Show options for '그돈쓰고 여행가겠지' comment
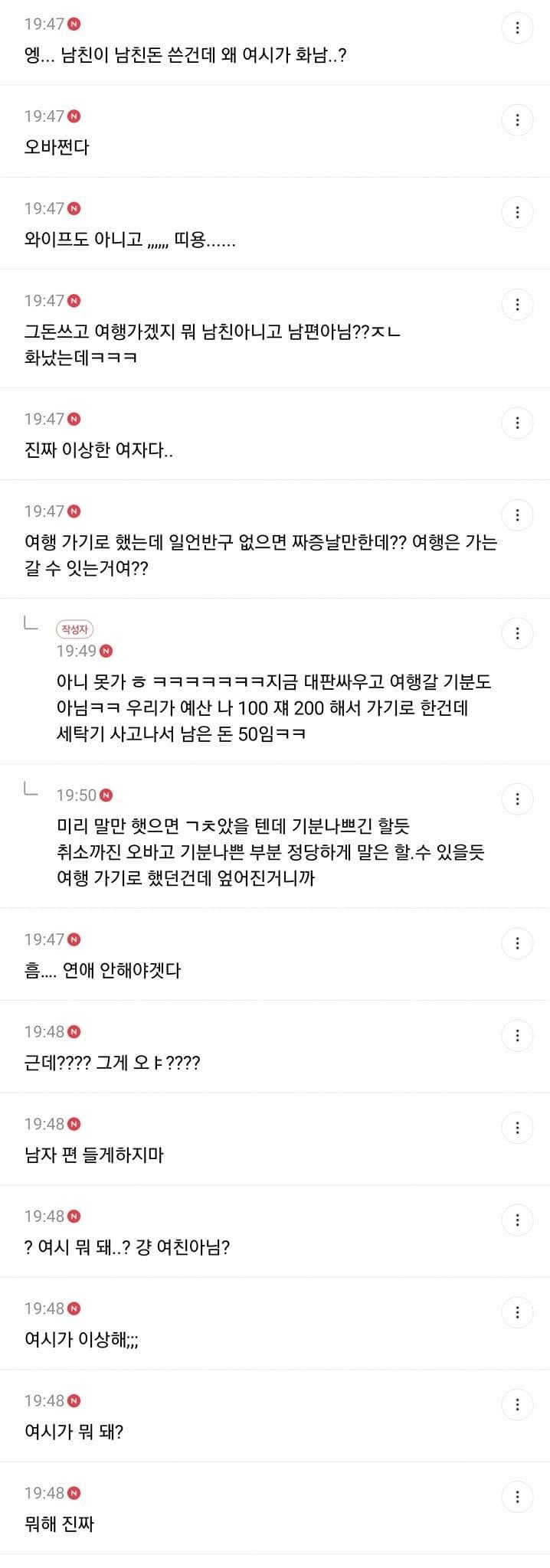The height and width of the screenshot is (1568, 550). click(x=517, y=305)
